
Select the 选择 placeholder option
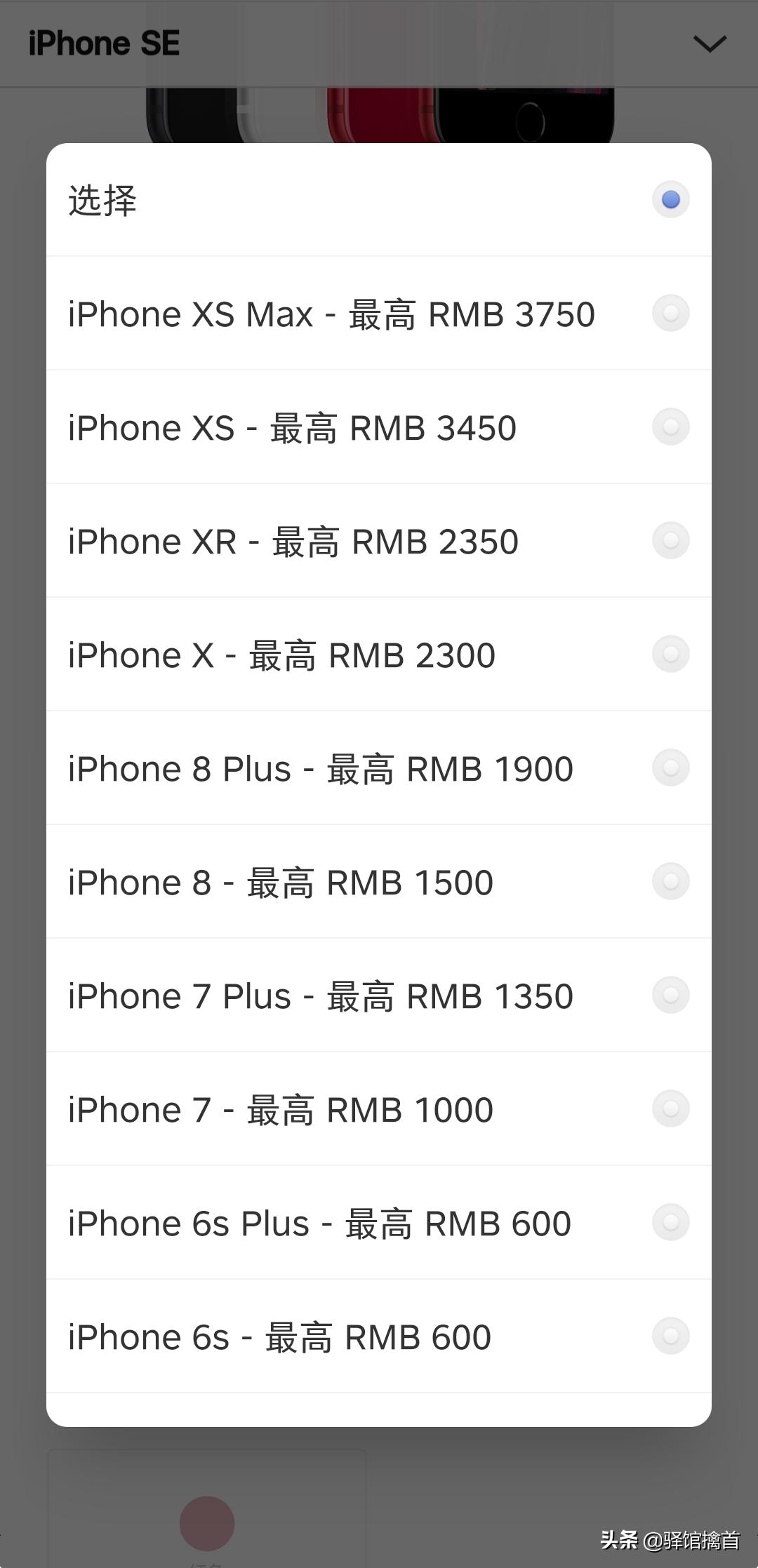tap(379, 200)
